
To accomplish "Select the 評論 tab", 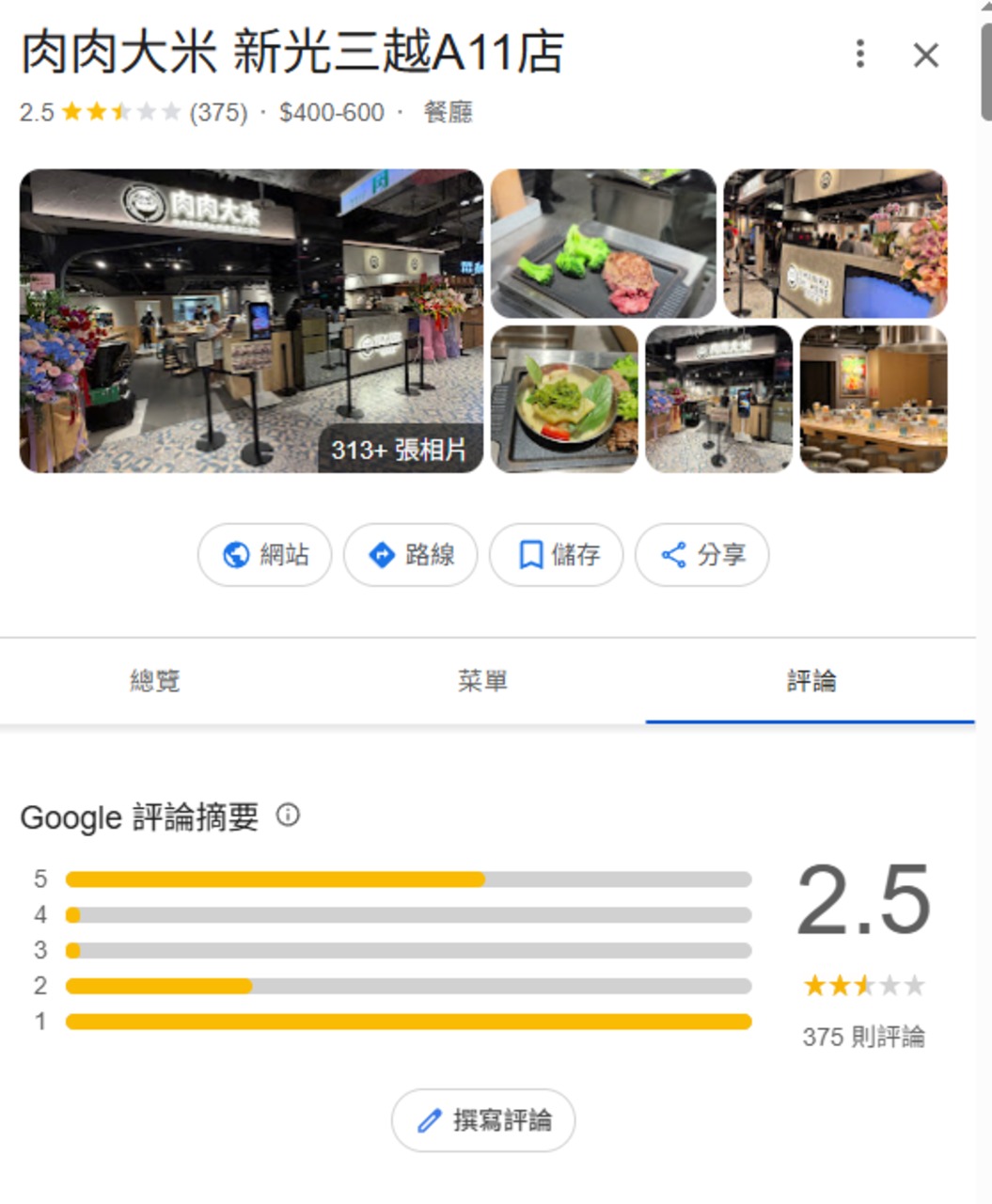I will click(x=811, y=680).
